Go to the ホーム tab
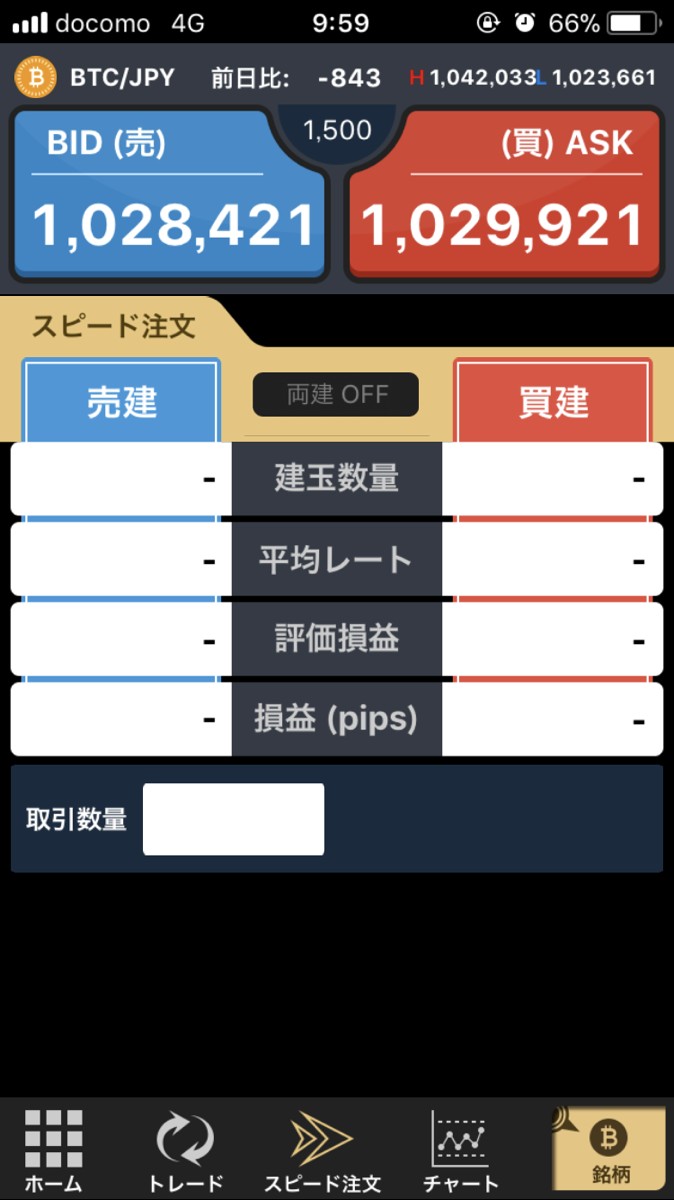Screen dimensions: 674x1200 pyautogui.click(x=54, y=1150)
